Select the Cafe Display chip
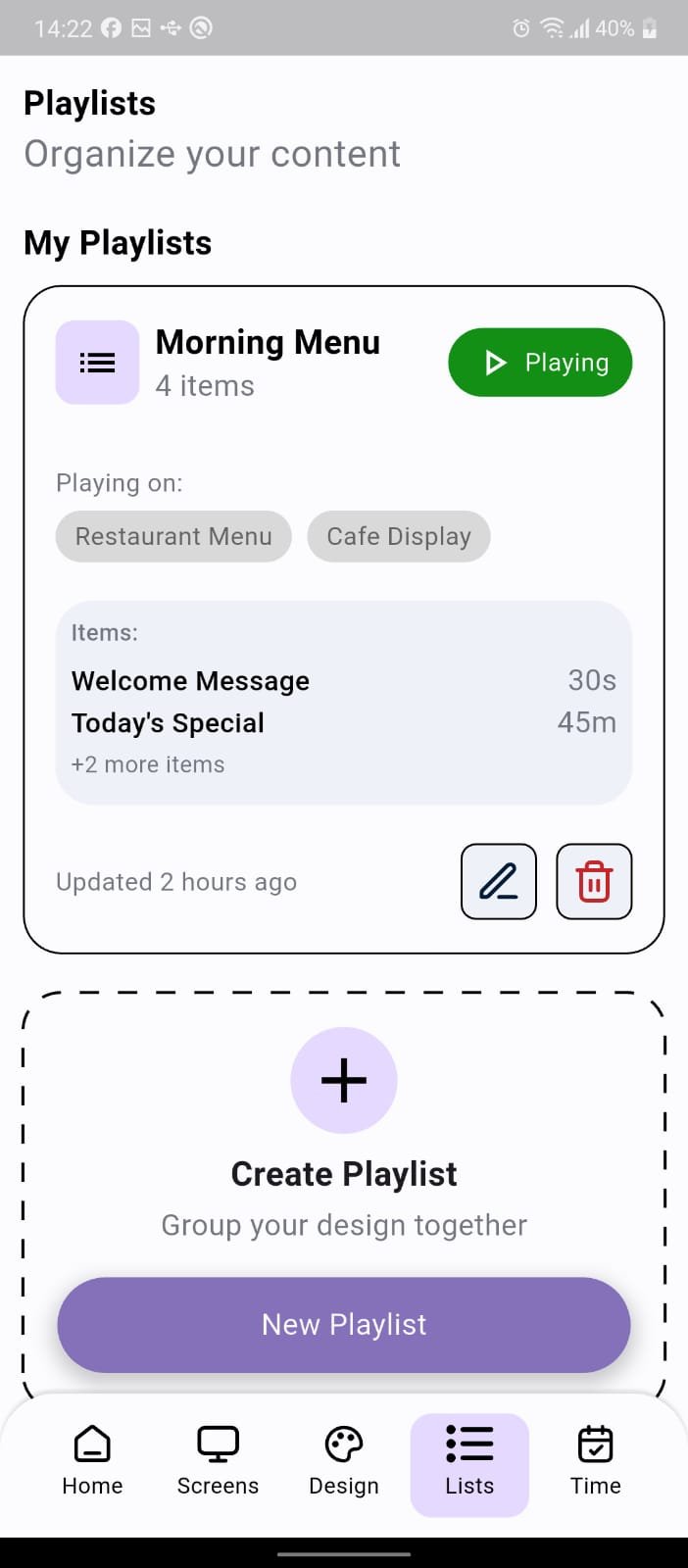 point(399,536)
